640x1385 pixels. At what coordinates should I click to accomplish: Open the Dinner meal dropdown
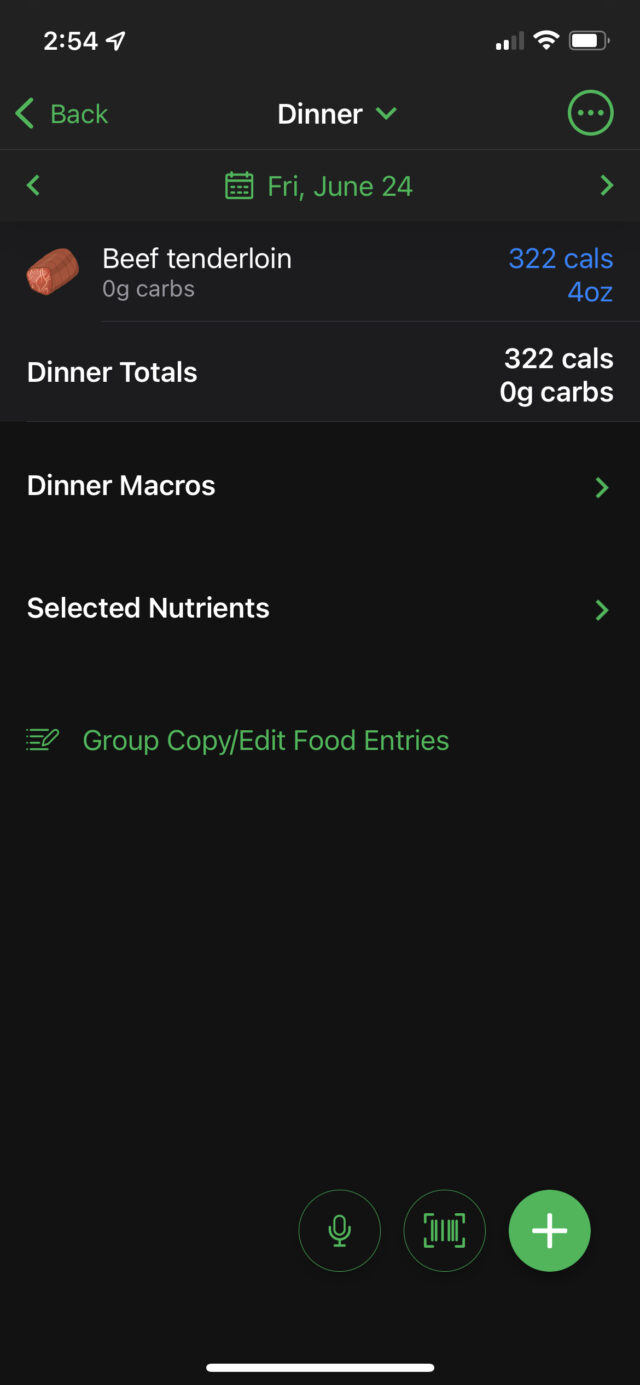[337, 114]
